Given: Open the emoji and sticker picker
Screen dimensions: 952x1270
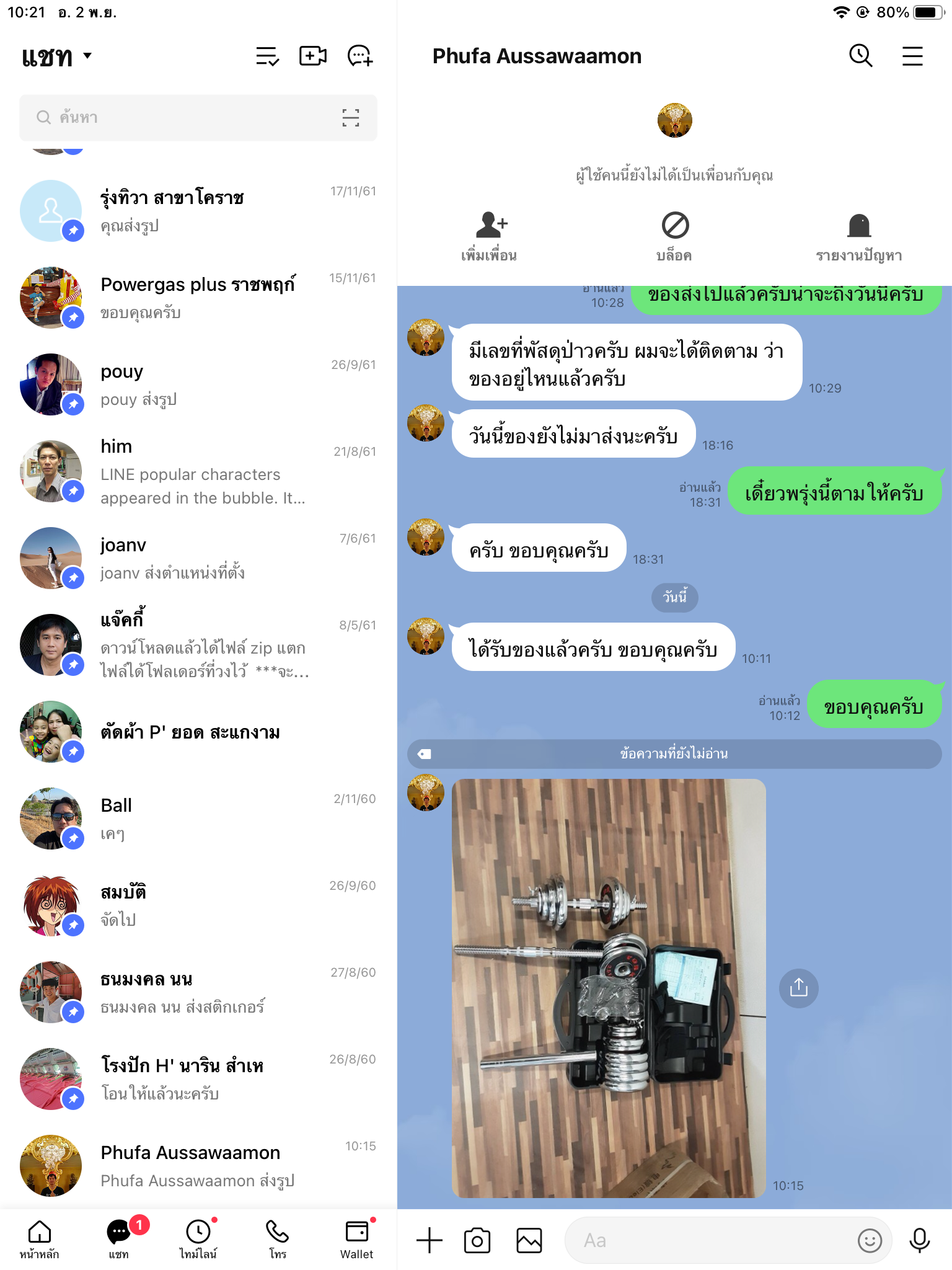Looking at the screenshot, I should coord(870,1240).
